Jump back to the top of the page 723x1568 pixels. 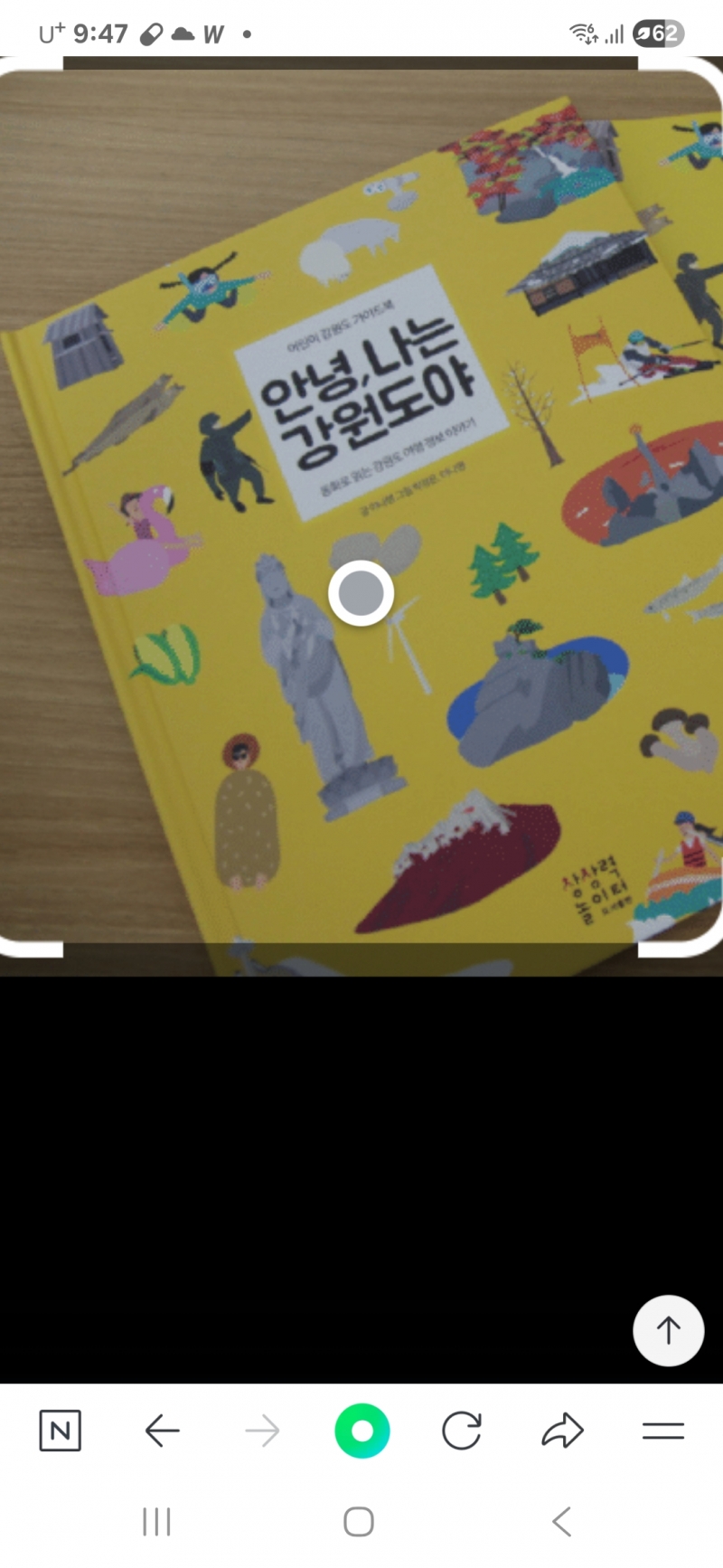click(x=668, y=1330)
